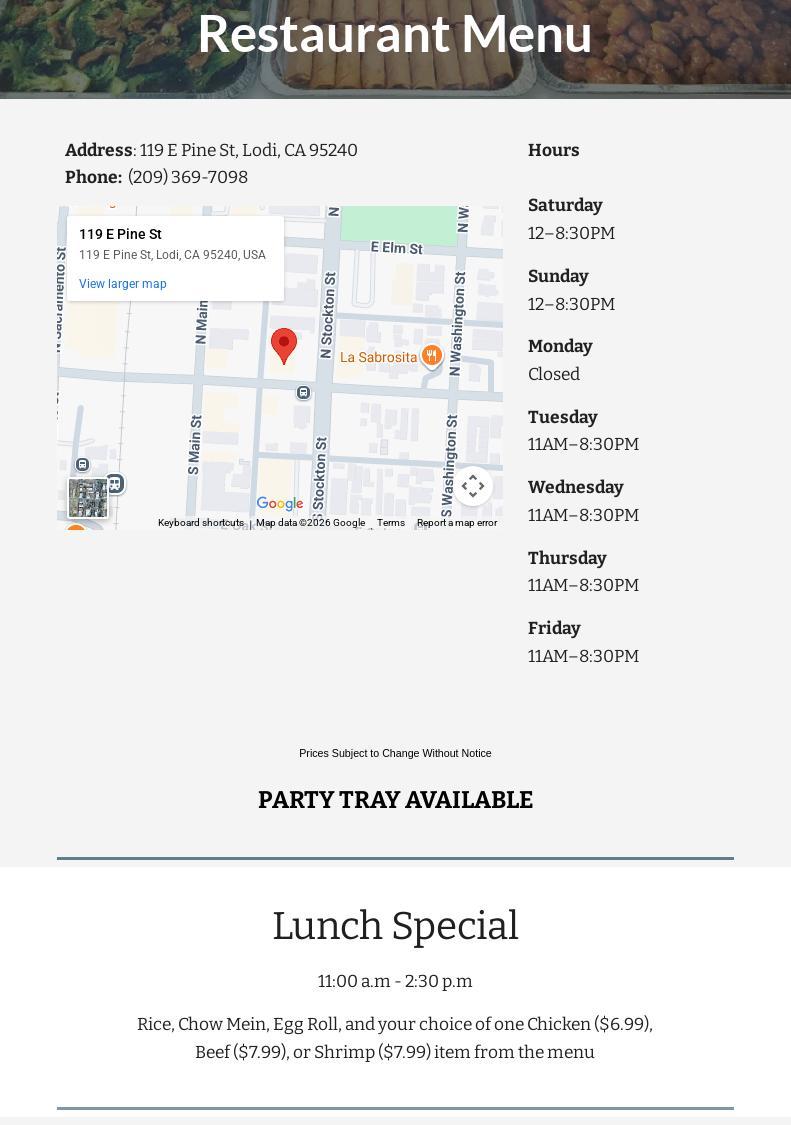This screenshot has width=791, height=1125.
Task: Toggle the map camera controls button
Action: 473,486
